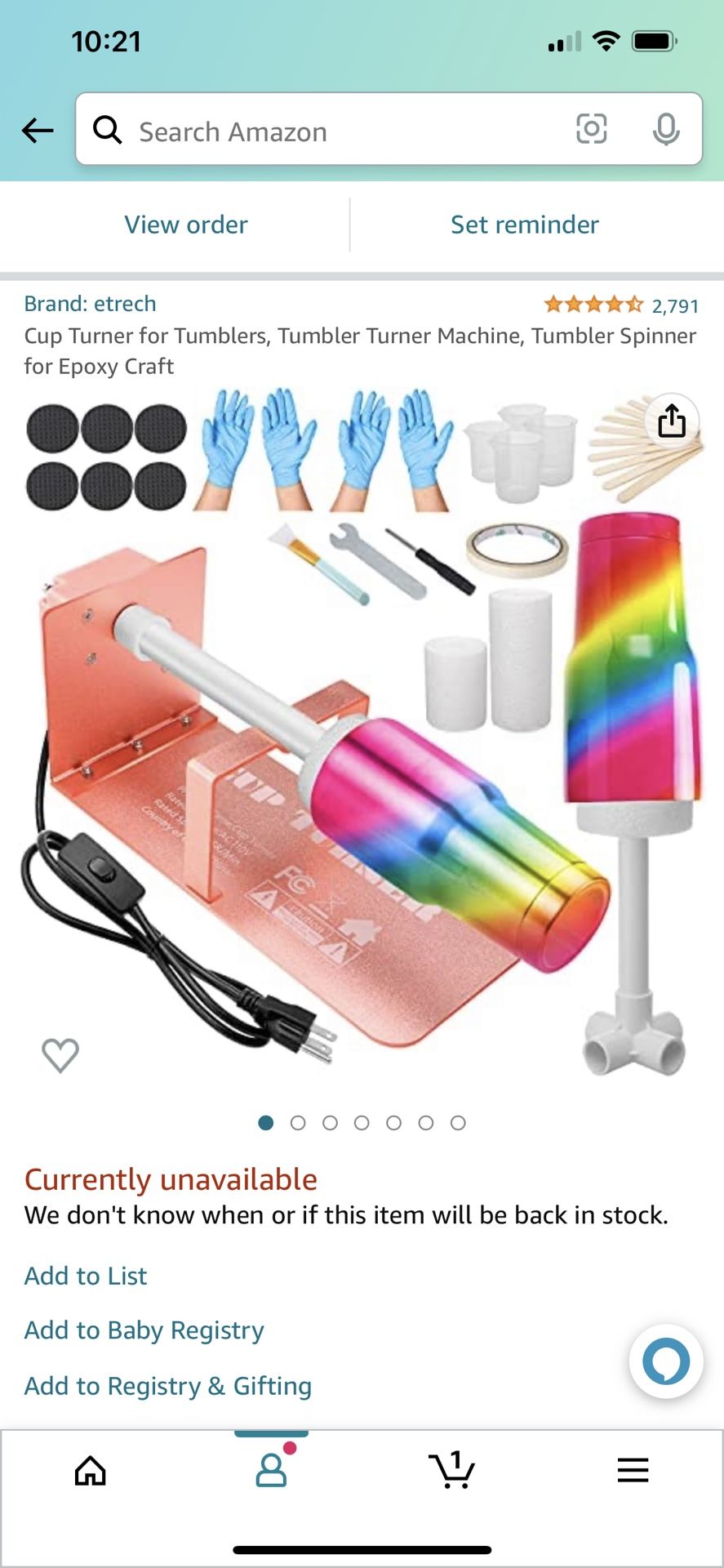Viewport: 724px width, 1568px height.
Task: Choose Add to Baby Registry
Action: click(144, 1330)
